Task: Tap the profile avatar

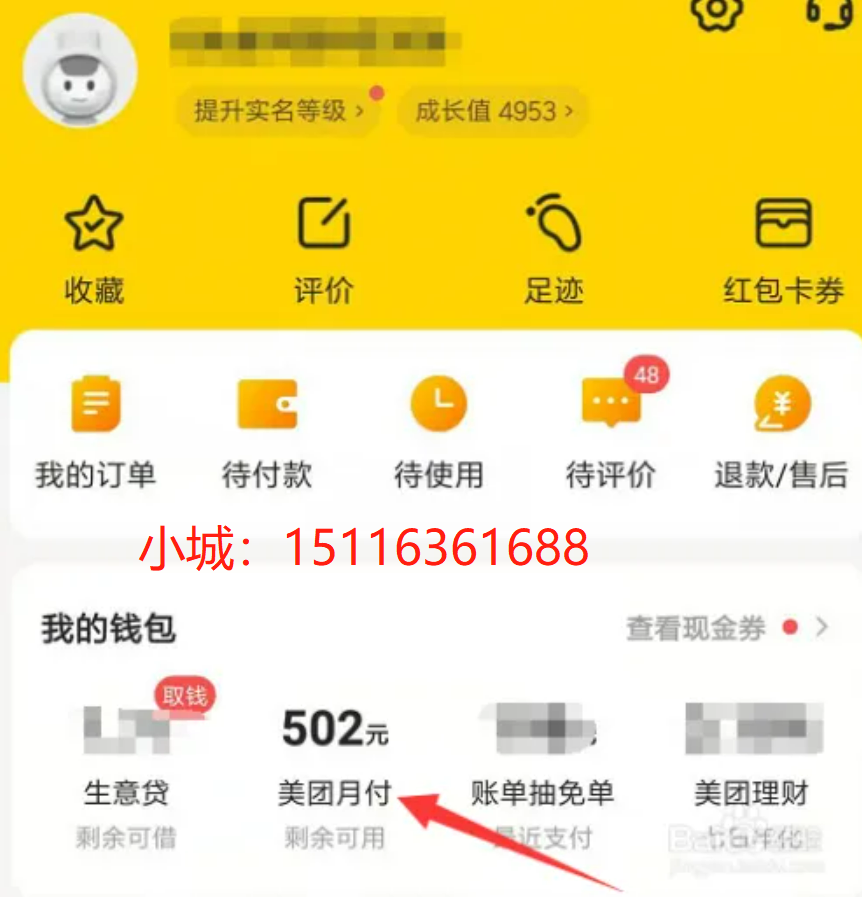Action: [x=80, y=70]
